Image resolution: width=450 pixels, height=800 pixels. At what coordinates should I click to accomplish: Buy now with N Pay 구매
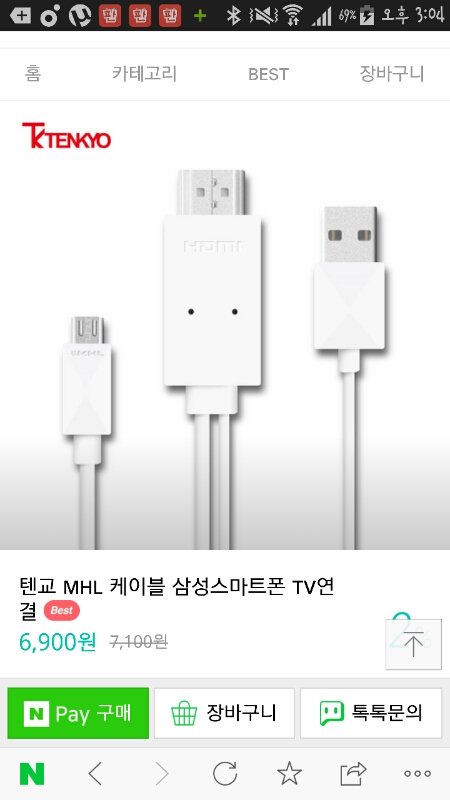click(x=78, y=713)
